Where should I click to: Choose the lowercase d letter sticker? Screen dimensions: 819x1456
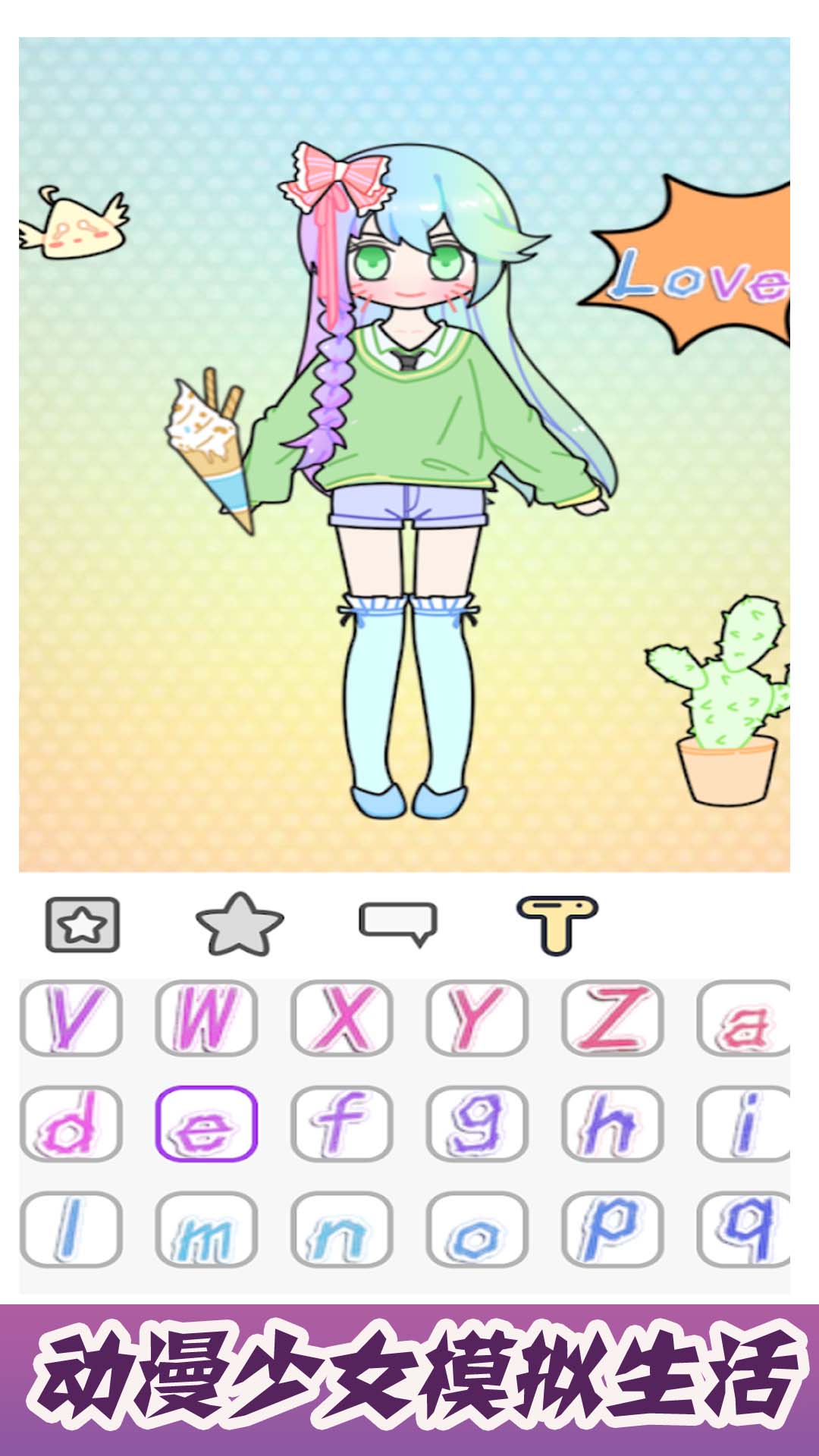pyautogui.click(x=71, y=1123)
